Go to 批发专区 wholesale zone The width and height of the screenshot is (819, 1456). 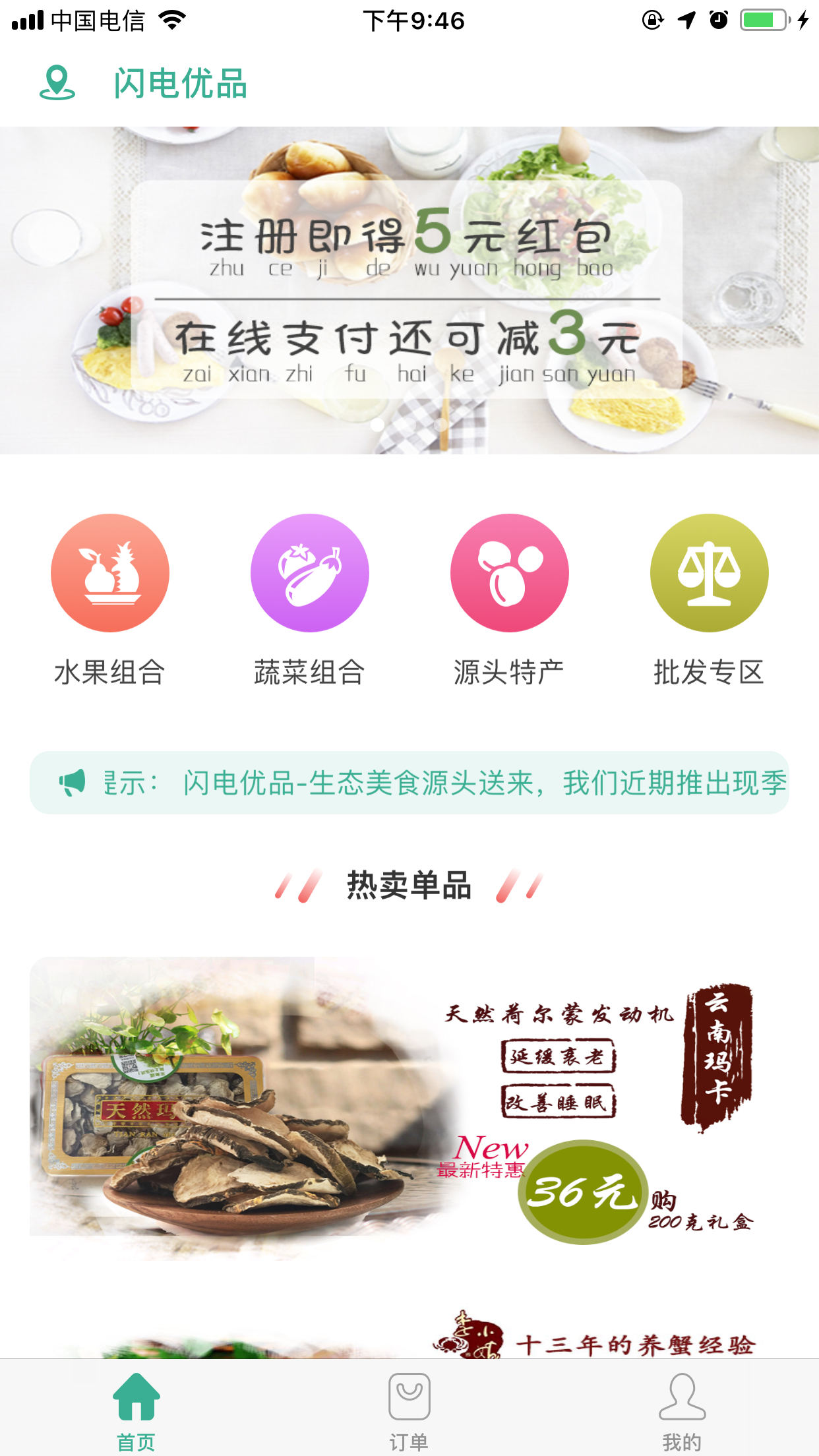[x=709, y=600]
